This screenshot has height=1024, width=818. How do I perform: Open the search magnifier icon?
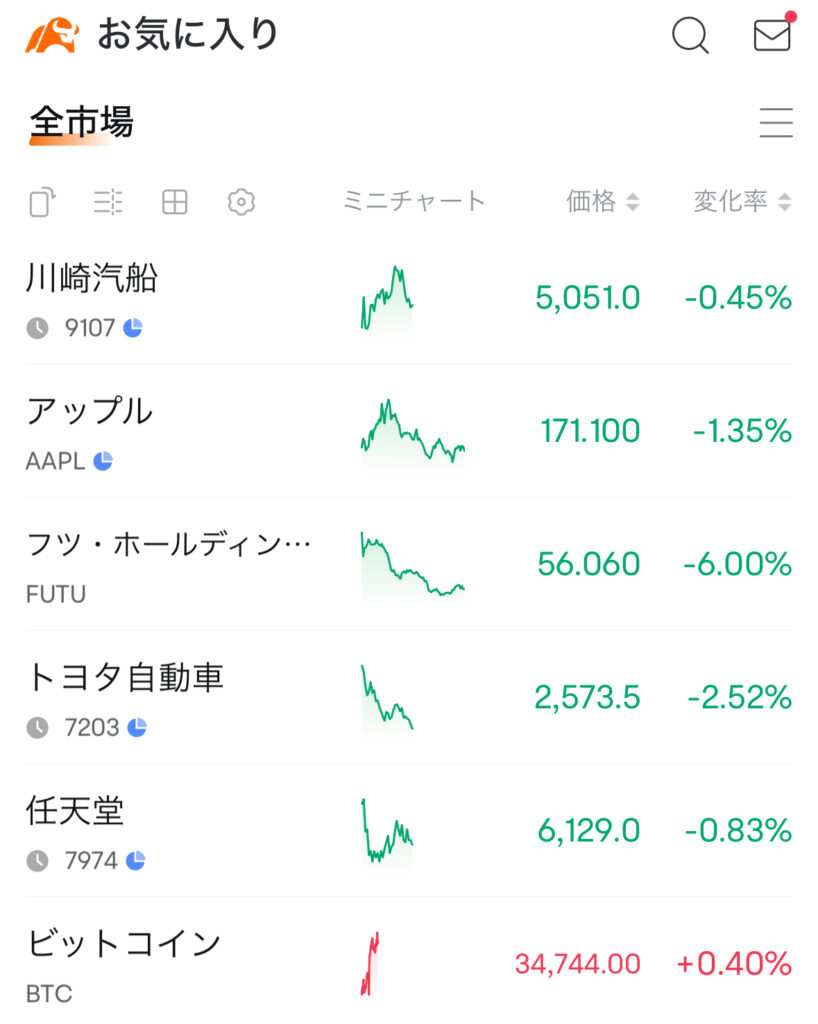pos(690,36)
